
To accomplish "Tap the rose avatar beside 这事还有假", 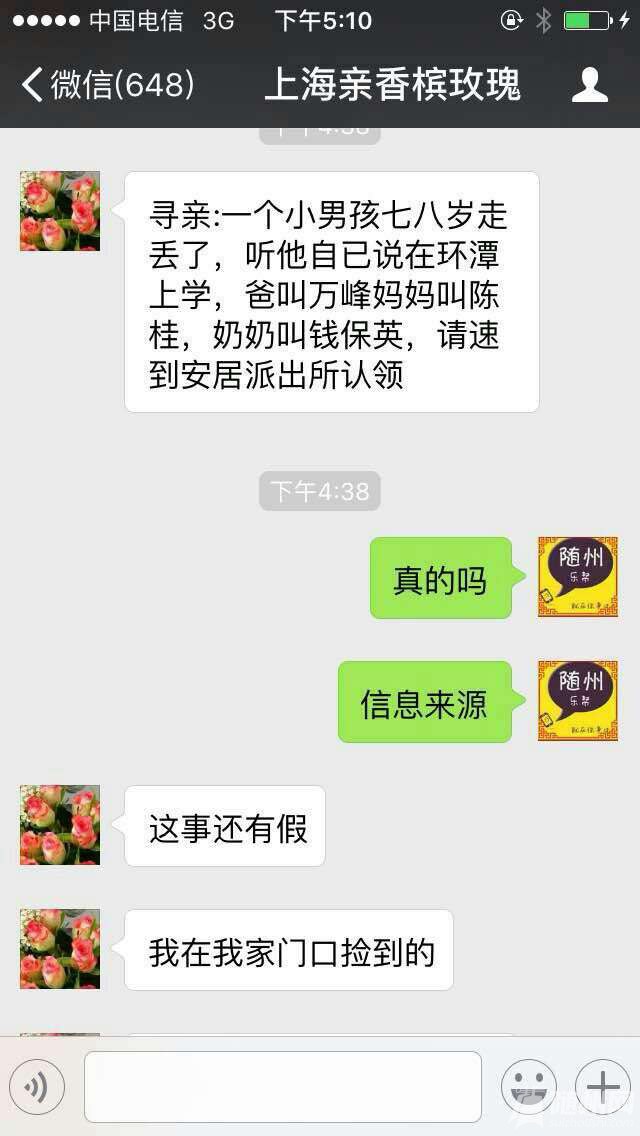I will tap(60, 825).
